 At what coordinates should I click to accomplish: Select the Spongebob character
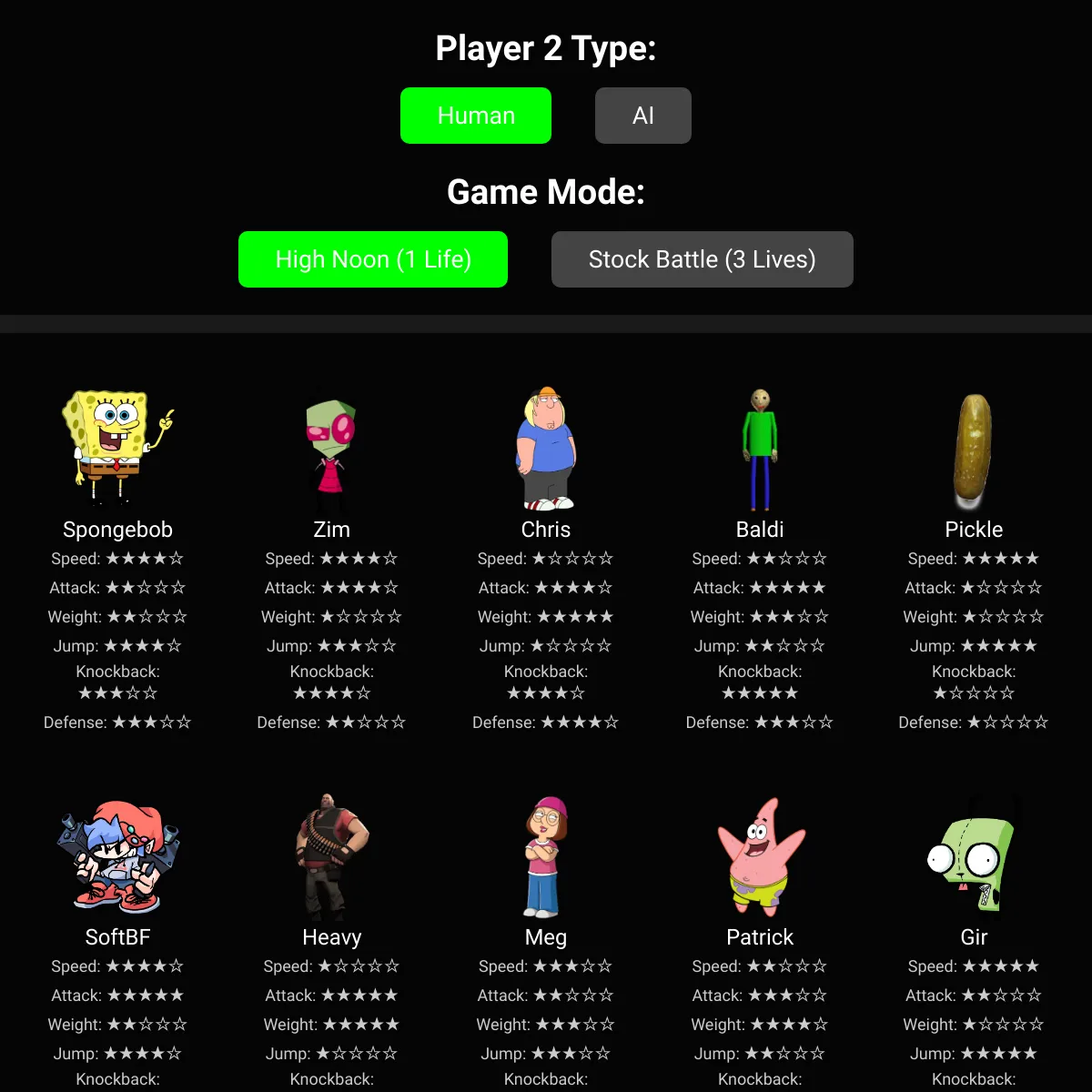[117, 450]
